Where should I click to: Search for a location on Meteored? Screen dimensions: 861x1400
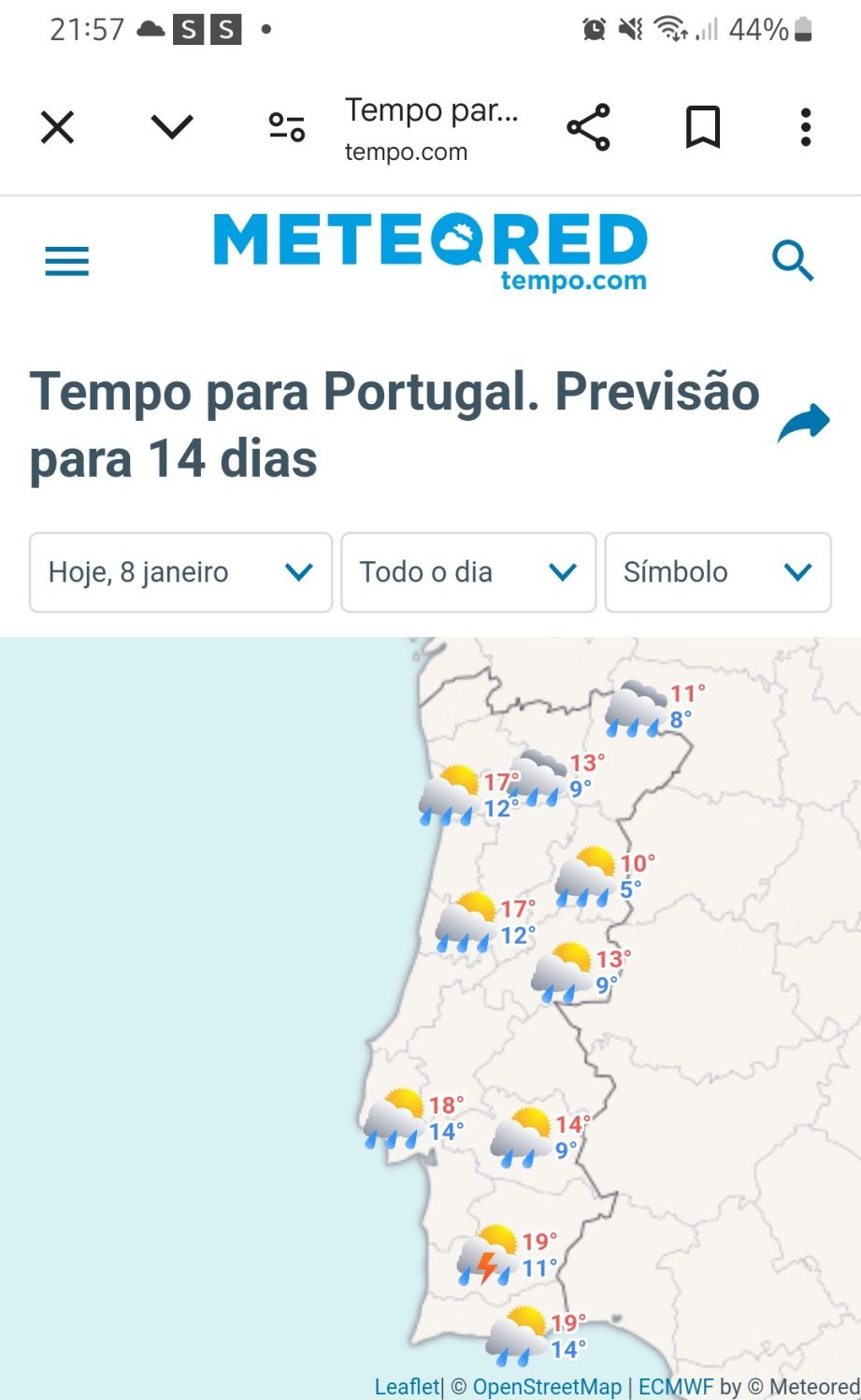tap(793, 260)
